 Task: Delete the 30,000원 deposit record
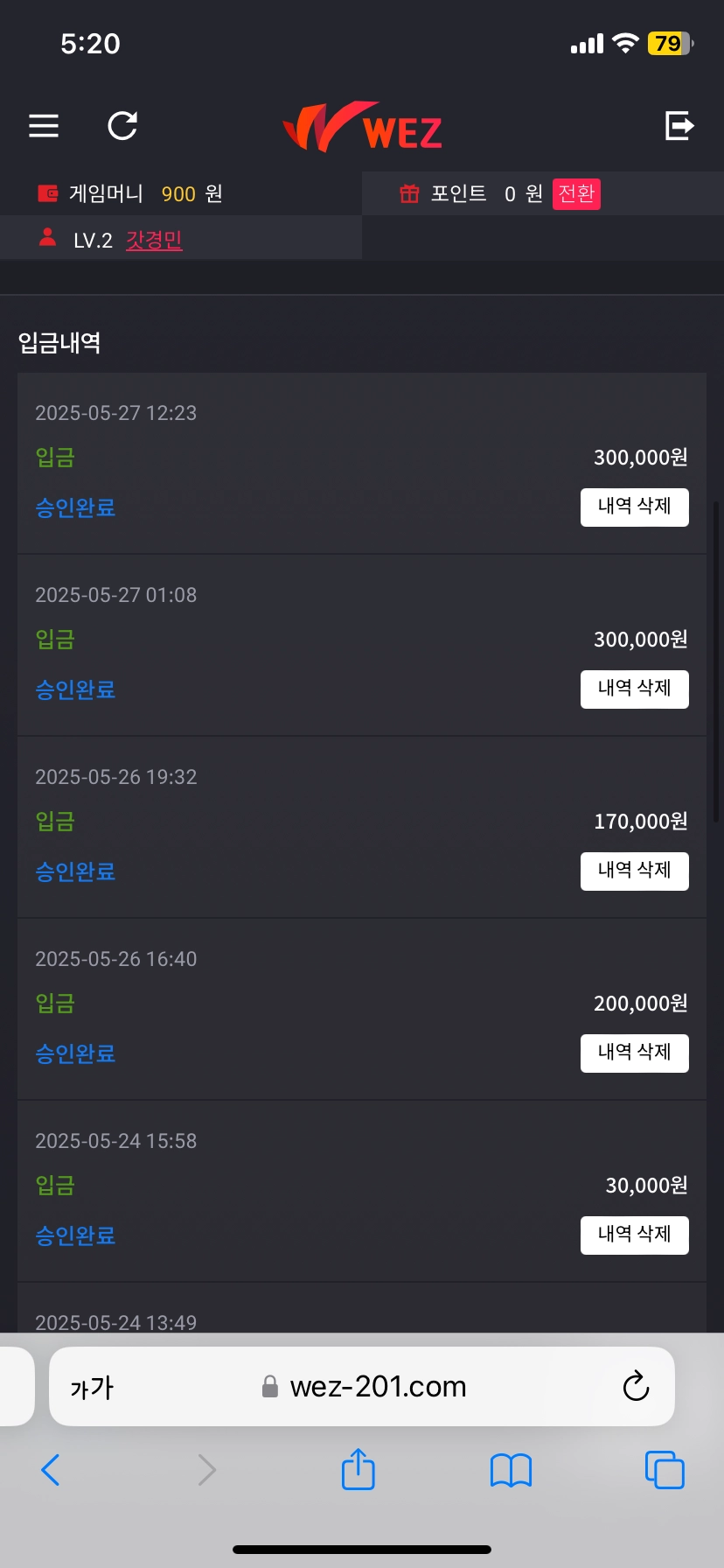pos(635,1235)
